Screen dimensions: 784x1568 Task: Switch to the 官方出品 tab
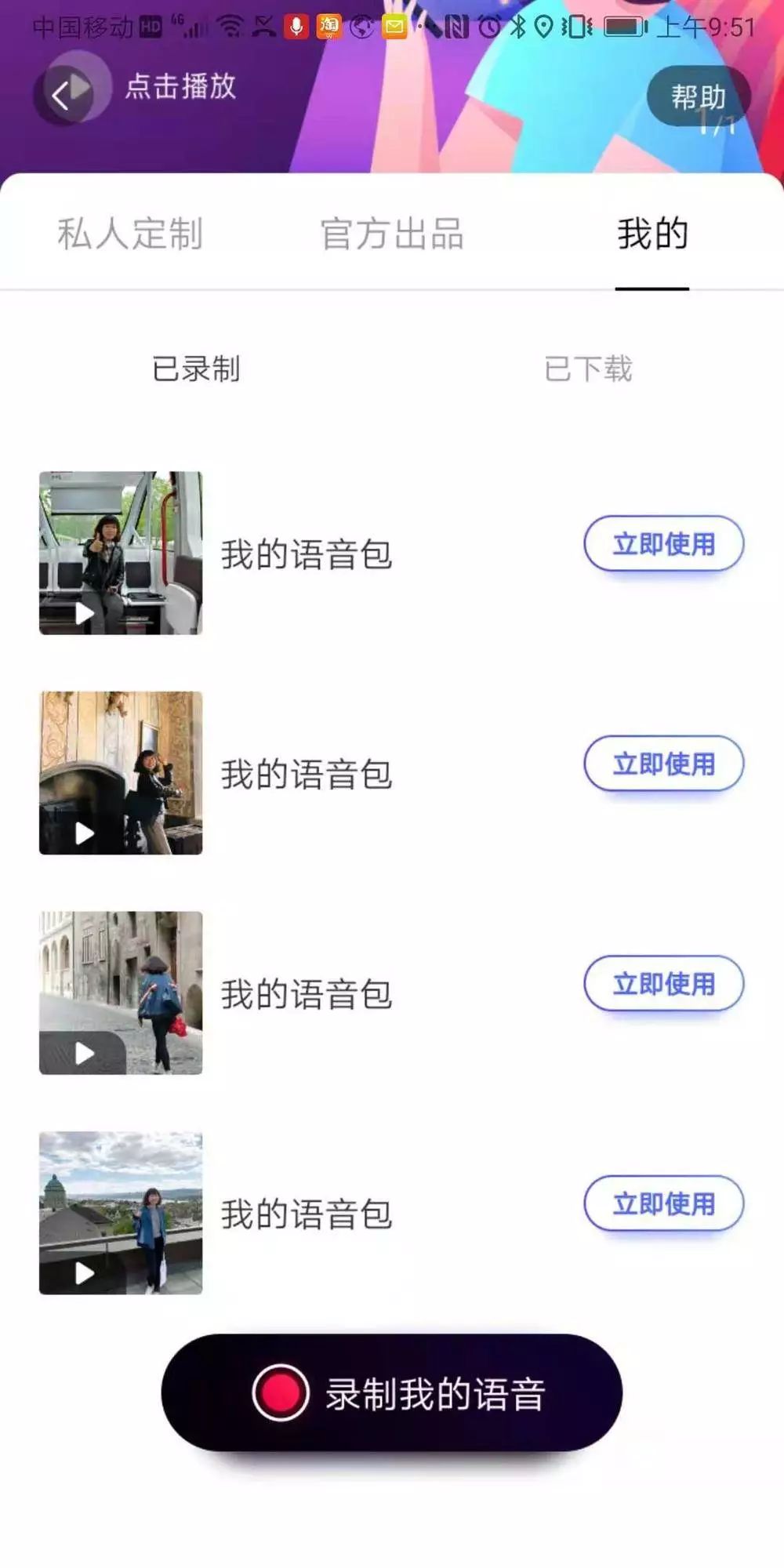pos(392,234)
